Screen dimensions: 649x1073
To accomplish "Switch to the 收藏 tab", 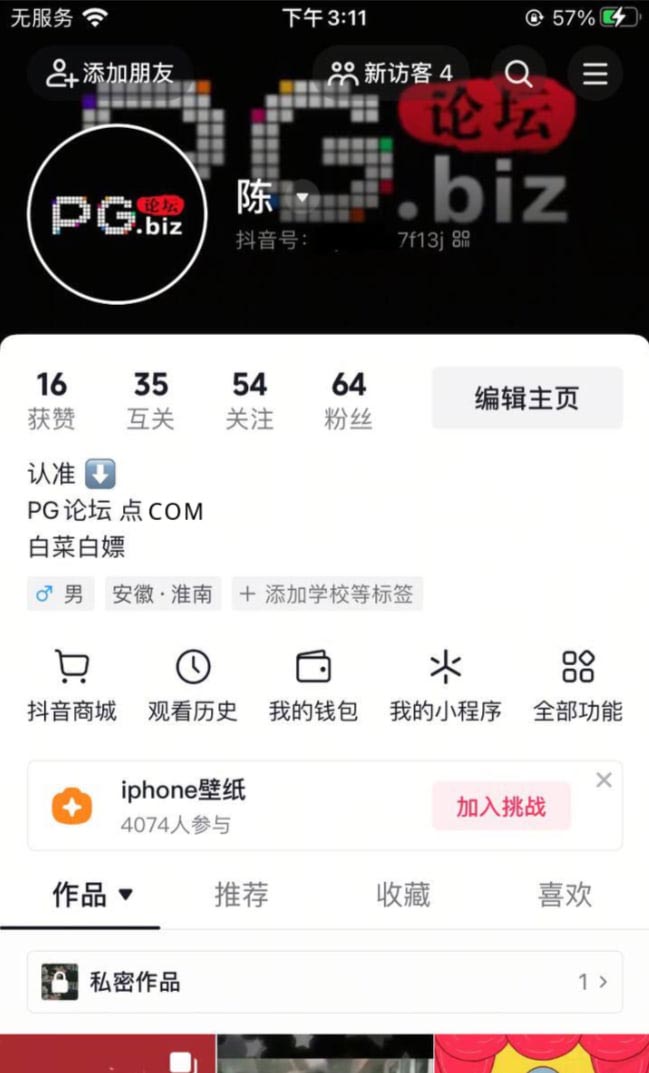I will (403, 894).
